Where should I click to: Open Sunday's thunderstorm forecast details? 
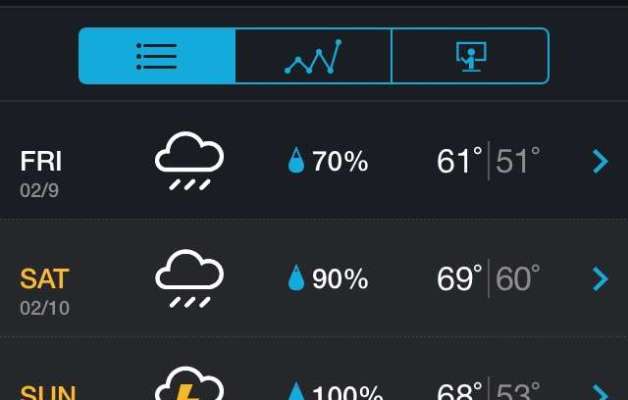point(599,390)
